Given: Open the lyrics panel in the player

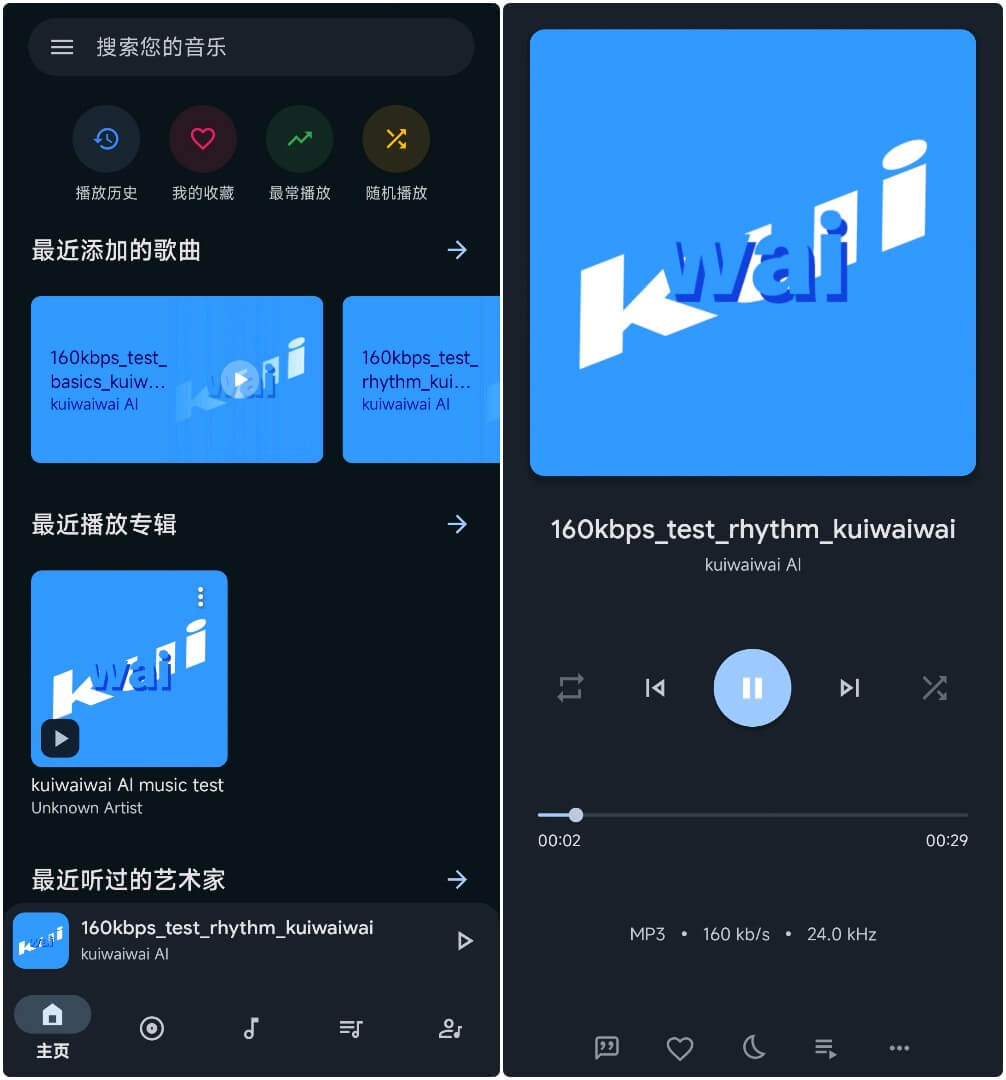Looking at the screenshot, I should (x=605, y=1048).
